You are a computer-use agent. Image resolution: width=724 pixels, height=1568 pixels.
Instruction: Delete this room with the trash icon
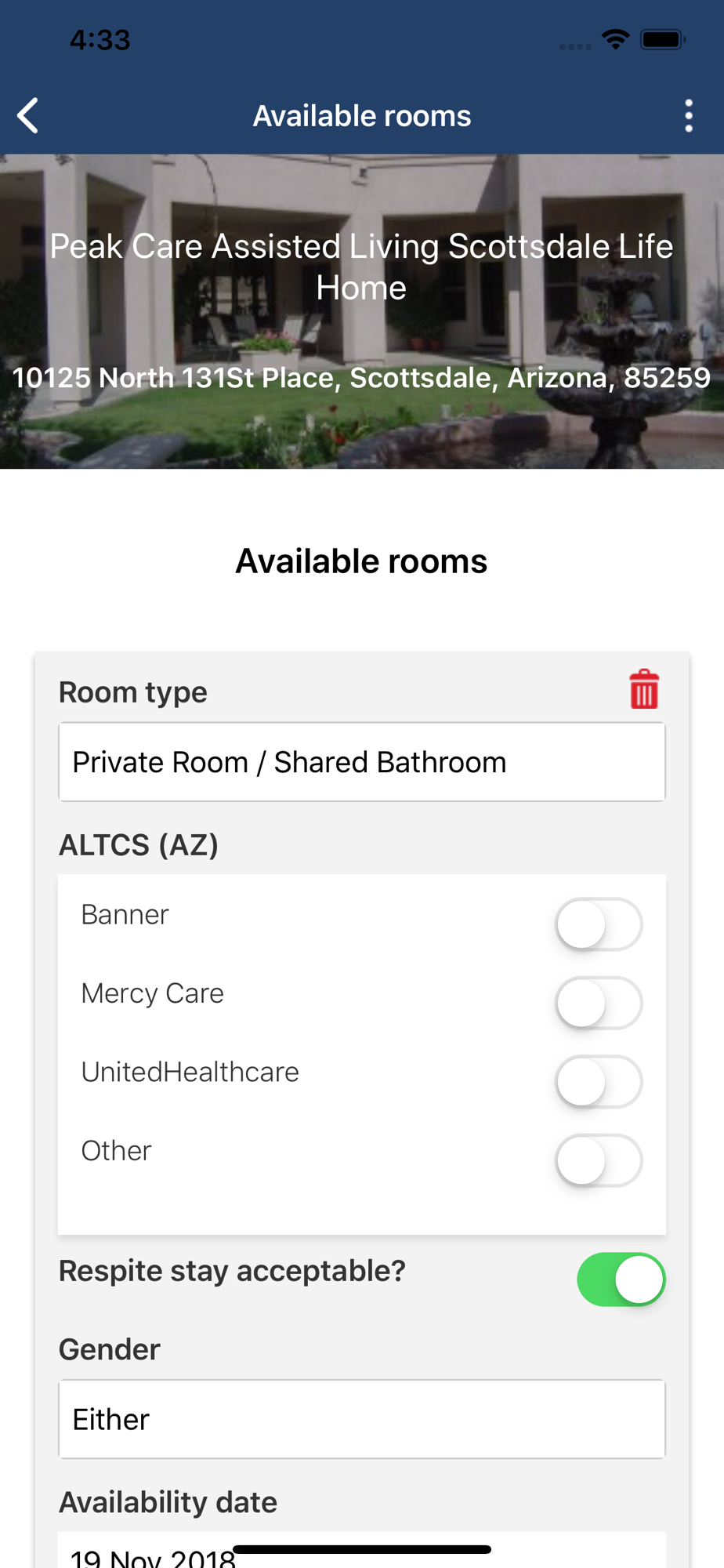[x=644, y=690]
